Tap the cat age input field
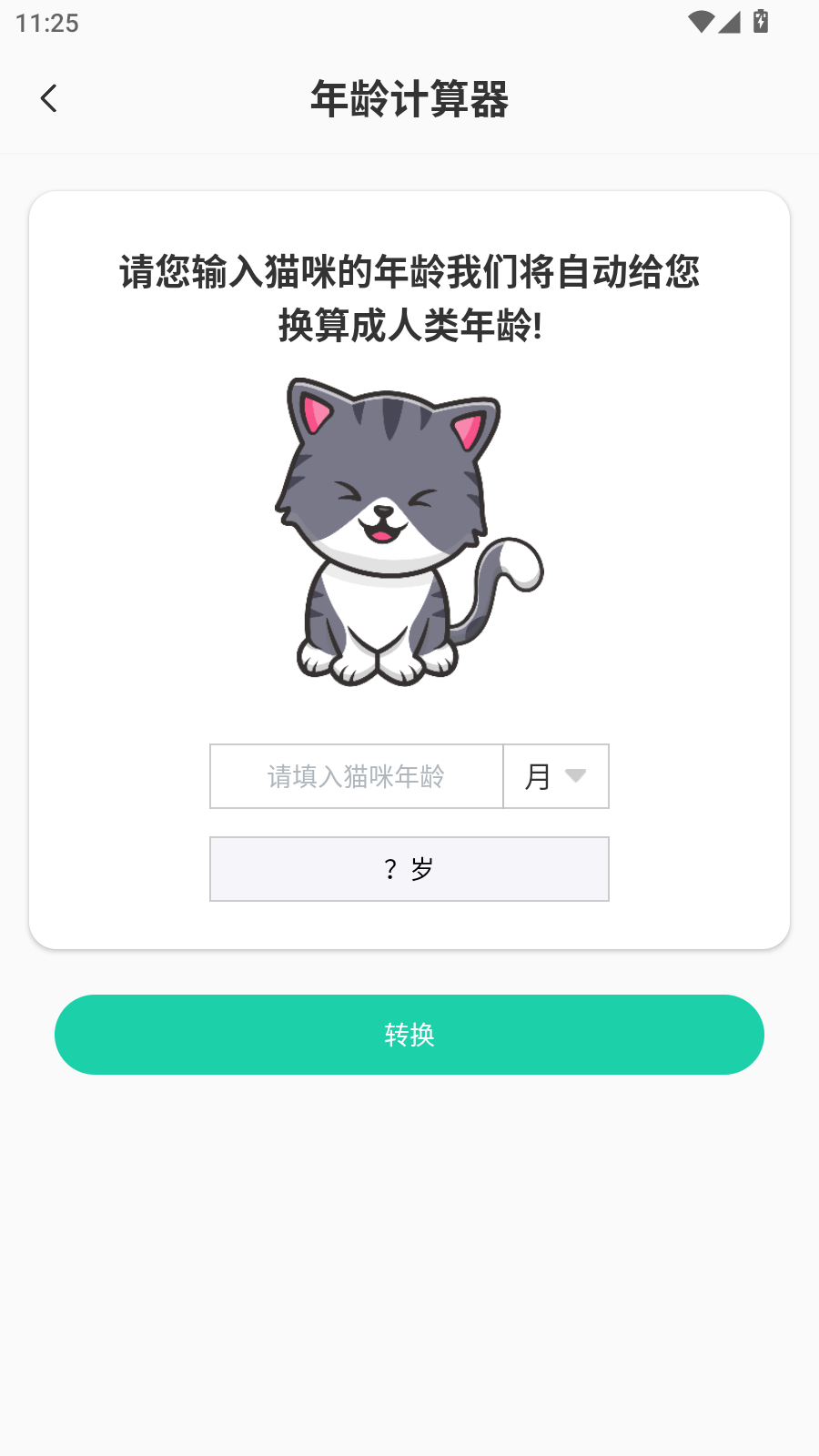This screenshot has width=819, height=1456. pos(356,776)
